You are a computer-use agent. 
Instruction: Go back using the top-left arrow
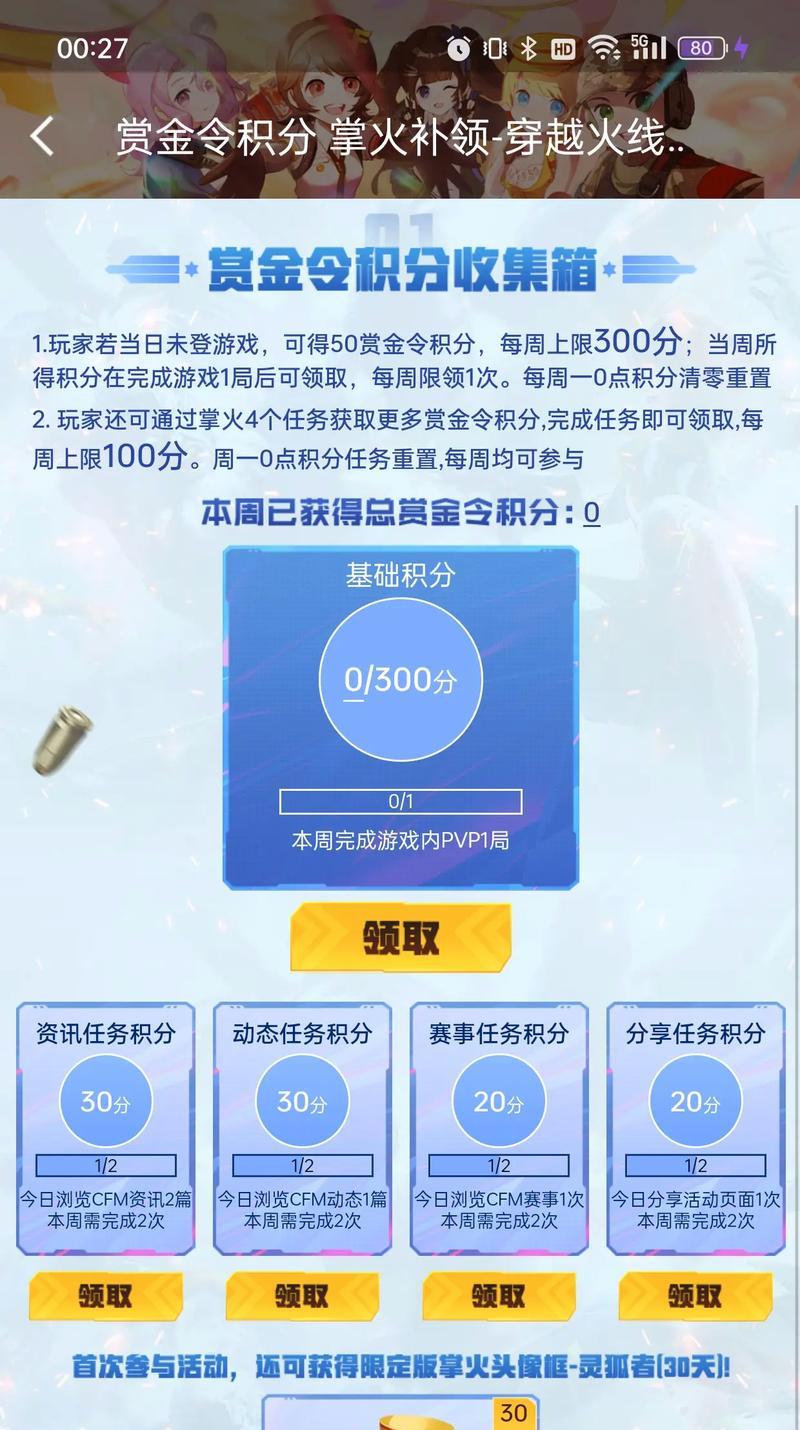(x=42, y=136)
